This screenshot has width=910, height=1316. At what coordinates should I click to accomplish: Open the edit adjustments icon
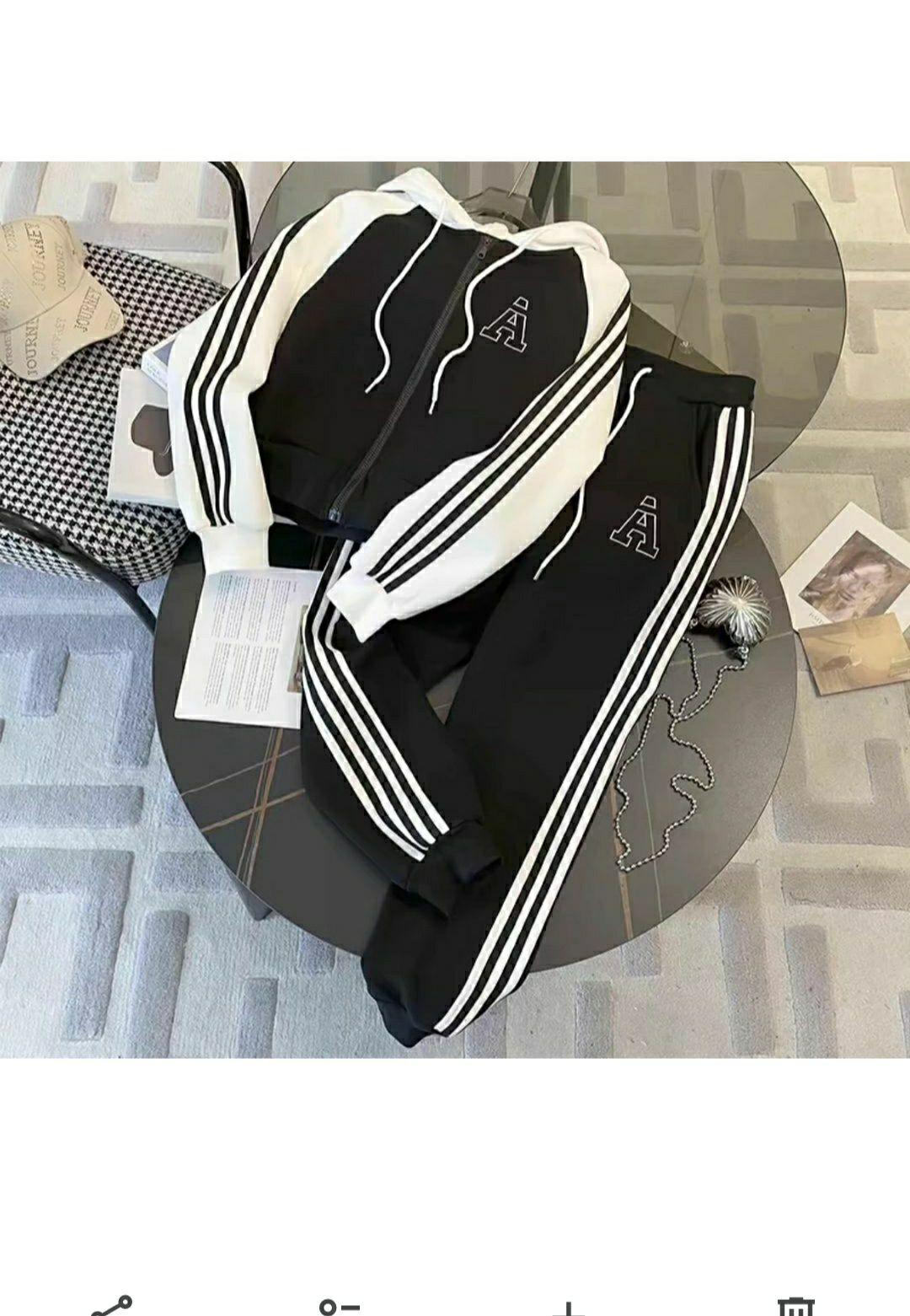[x=340, y=1307]
